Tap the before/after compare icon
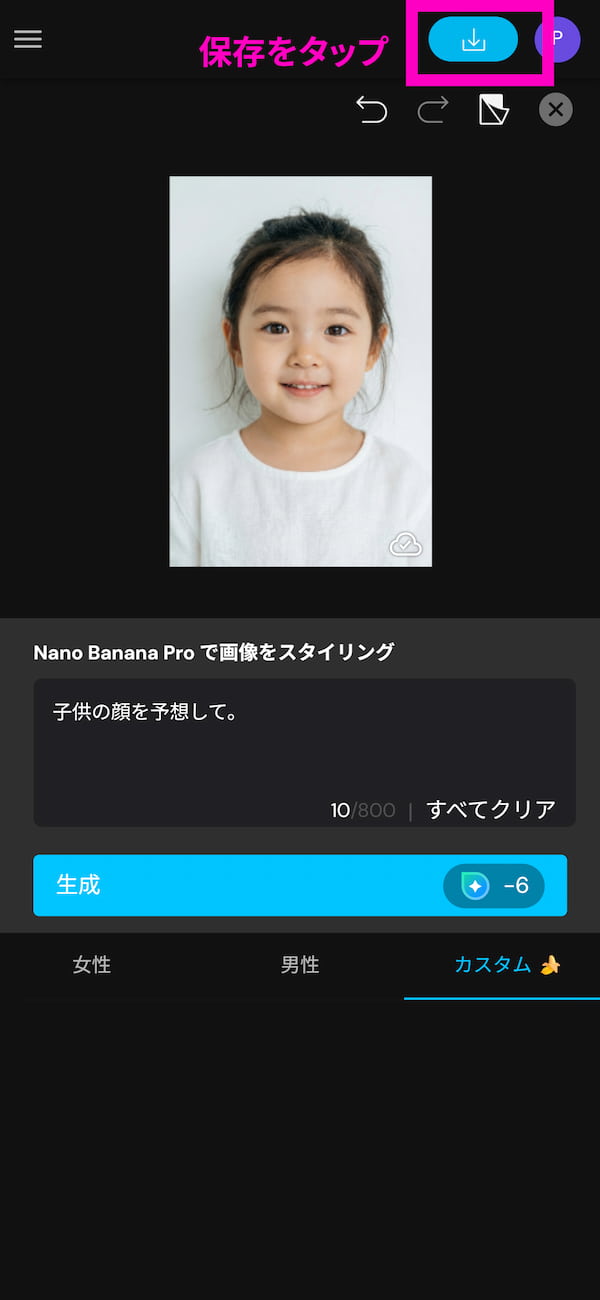Screen dimensions: 600x1300 pyautogui.click(x=494, y=109)
